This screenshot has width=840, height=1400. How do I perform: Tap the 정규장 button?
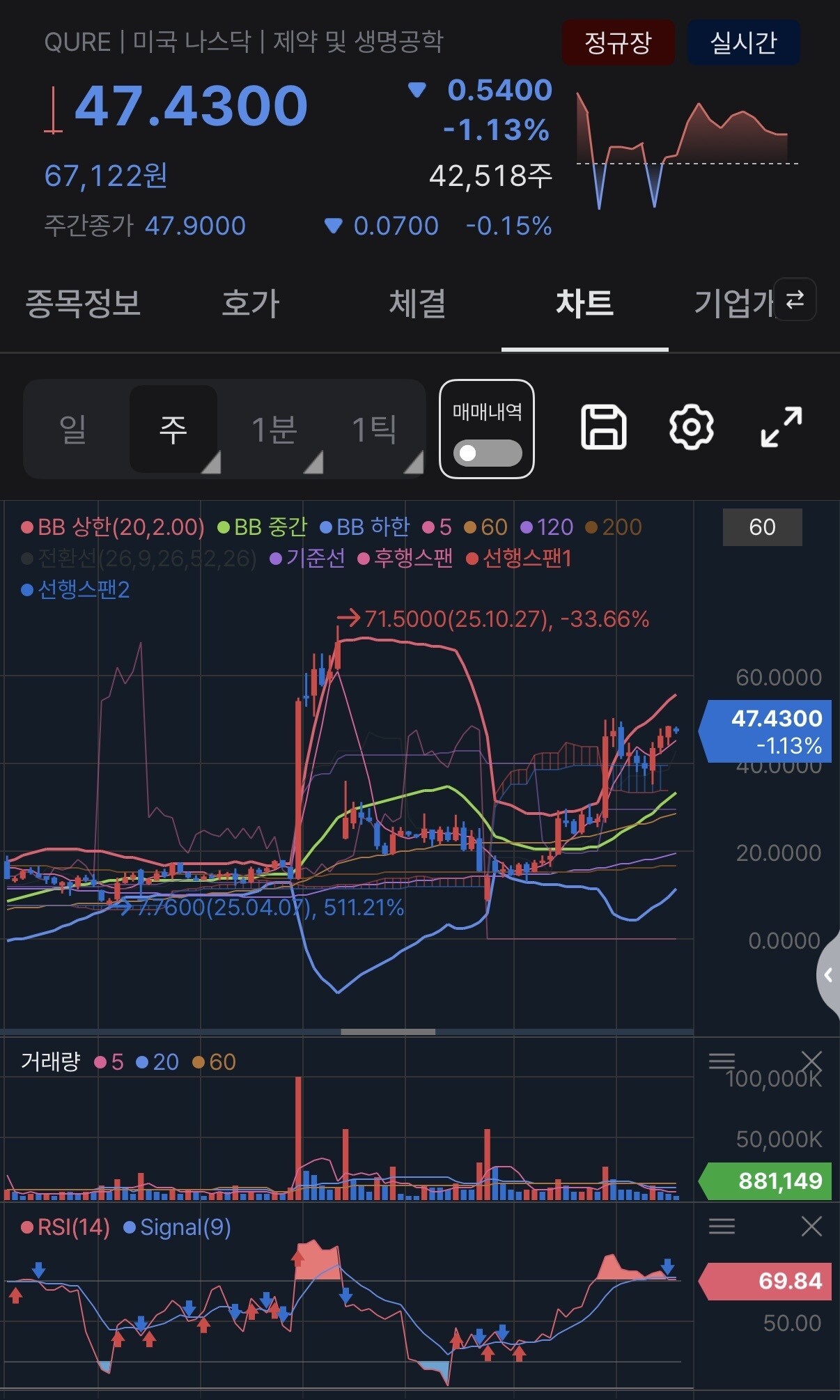[x=618, y=42]
